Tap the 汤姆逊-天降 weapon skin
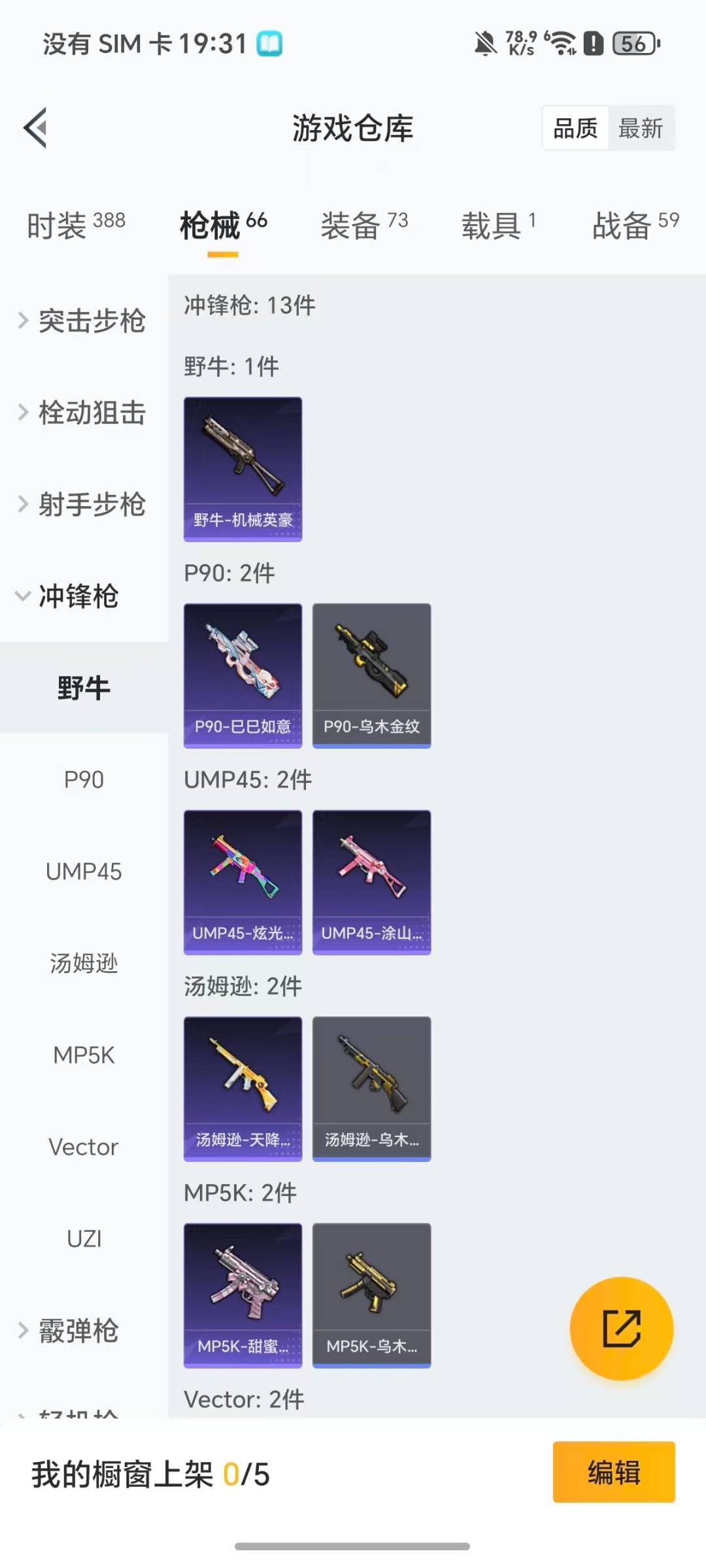Viewport: 706px width, 1568px height. tap(243, 1087)
